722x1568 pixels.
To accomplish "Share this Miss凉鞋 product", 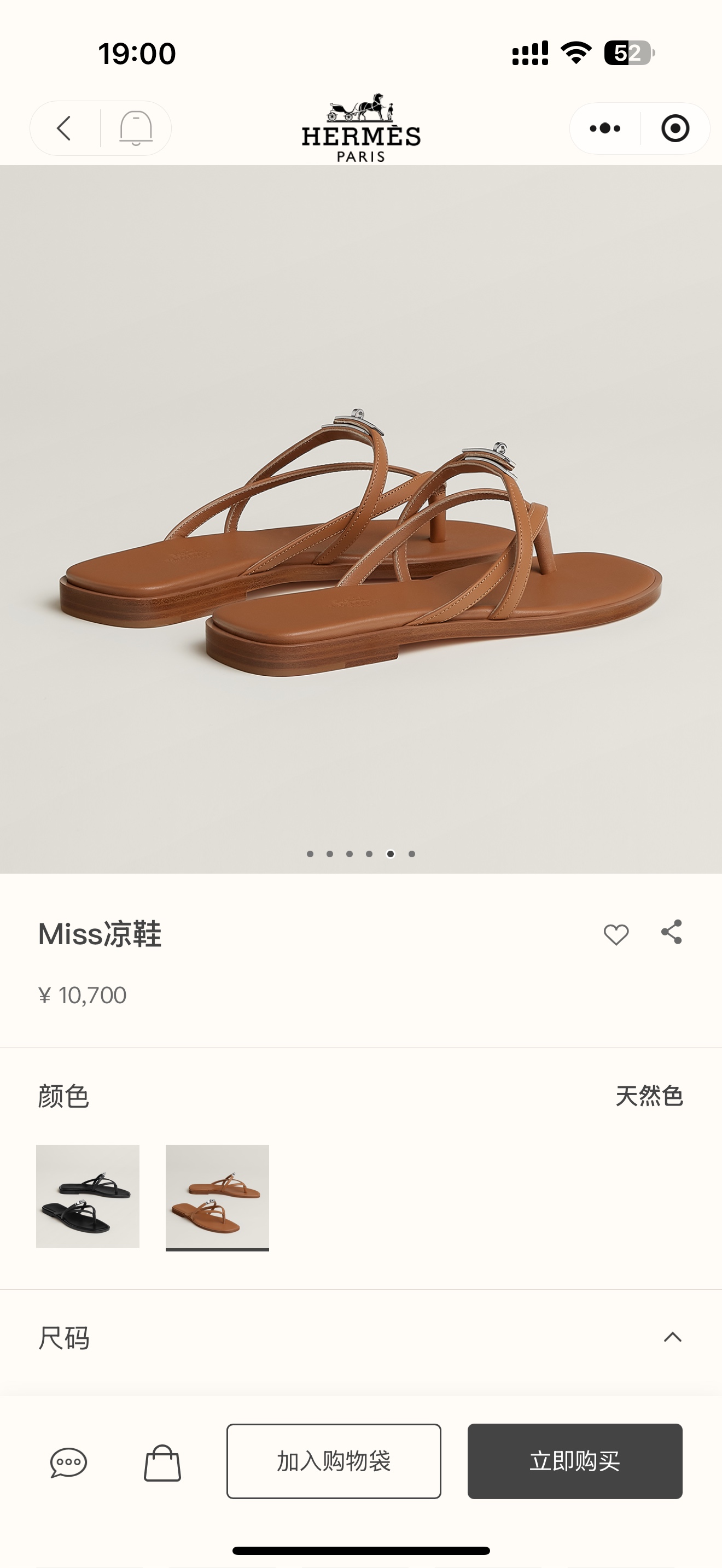I will (672, 932).
